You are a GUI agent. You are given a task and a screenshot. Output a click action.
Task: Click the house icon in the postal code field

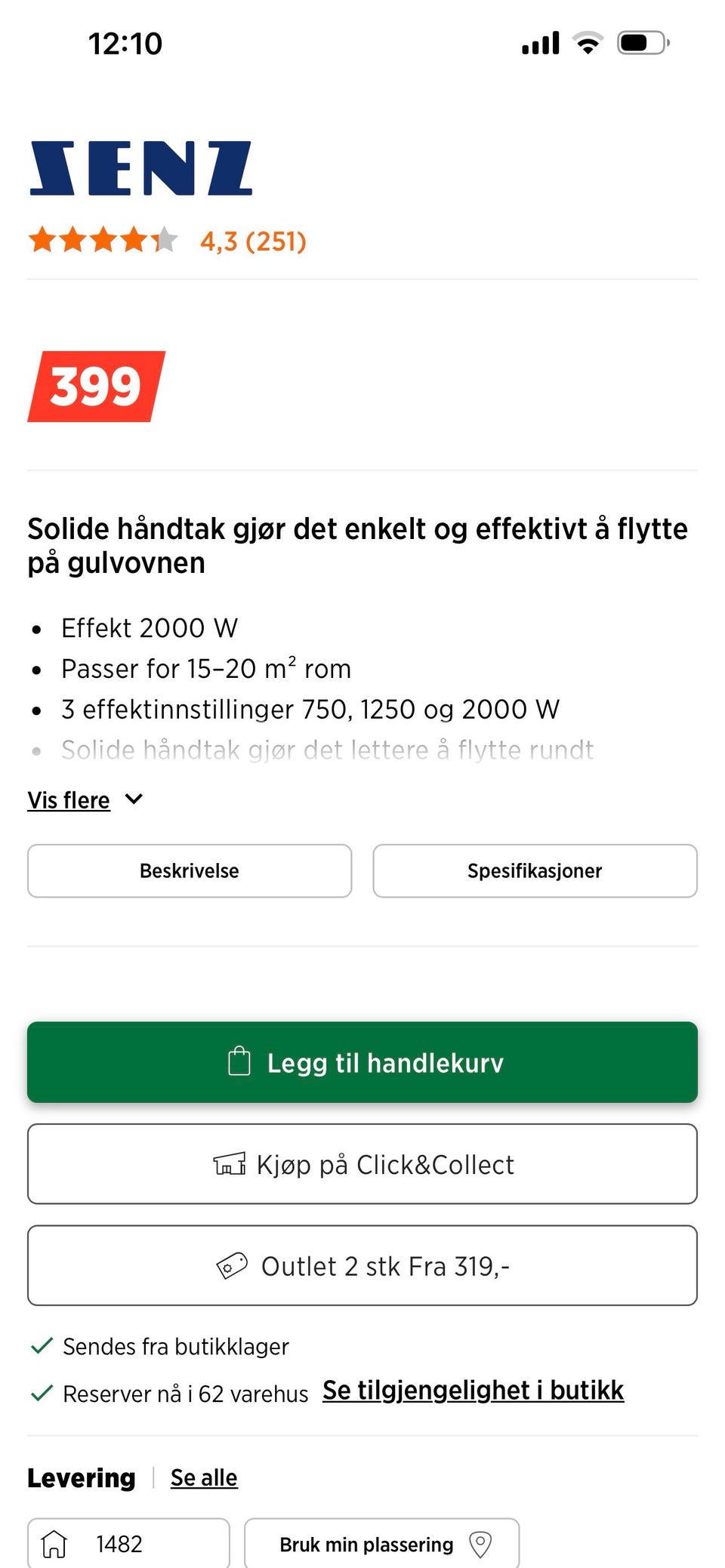53,1544
